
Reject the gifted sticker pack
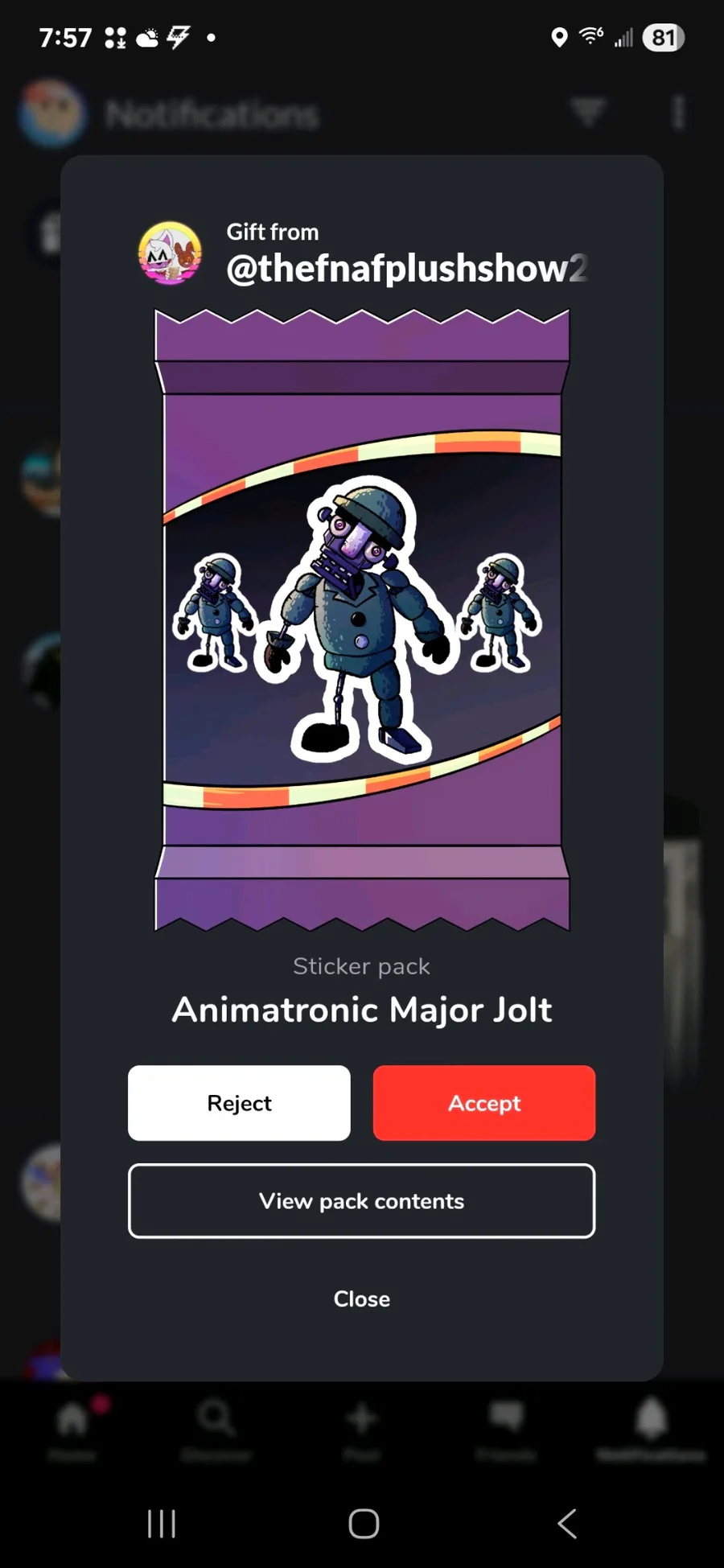[239, 1102]
